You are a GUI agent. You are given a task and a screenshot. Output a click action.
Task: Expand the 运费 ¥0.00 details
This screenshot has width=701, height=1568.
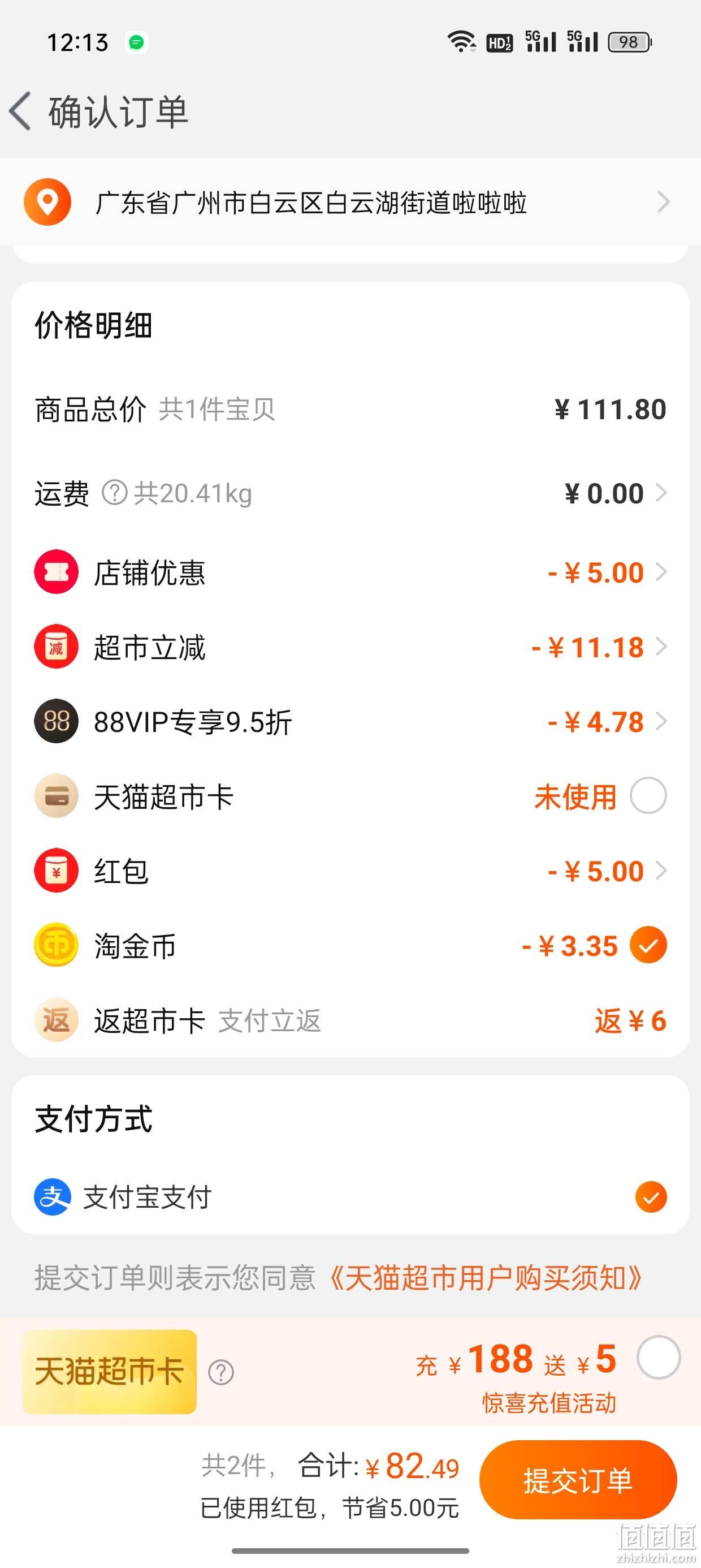tap(616, 493)
